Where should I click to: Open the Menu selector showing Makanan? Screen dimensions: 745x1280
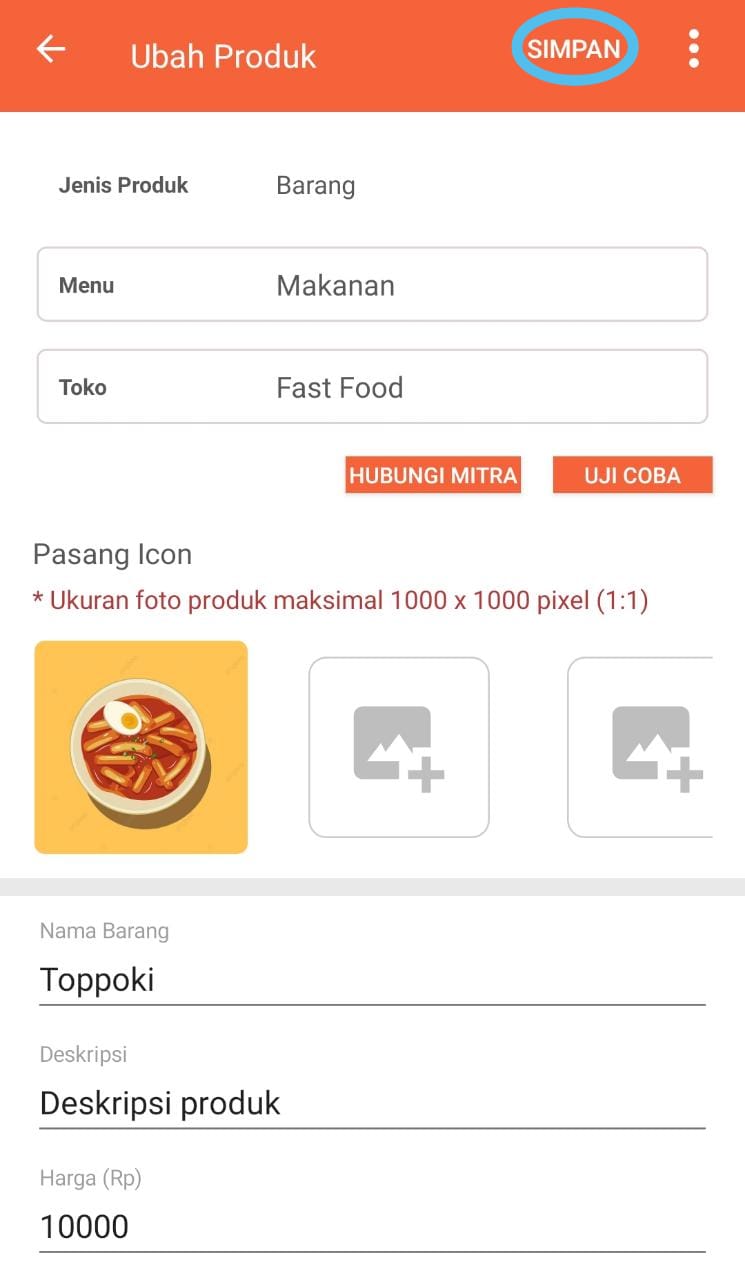[372, 285]
